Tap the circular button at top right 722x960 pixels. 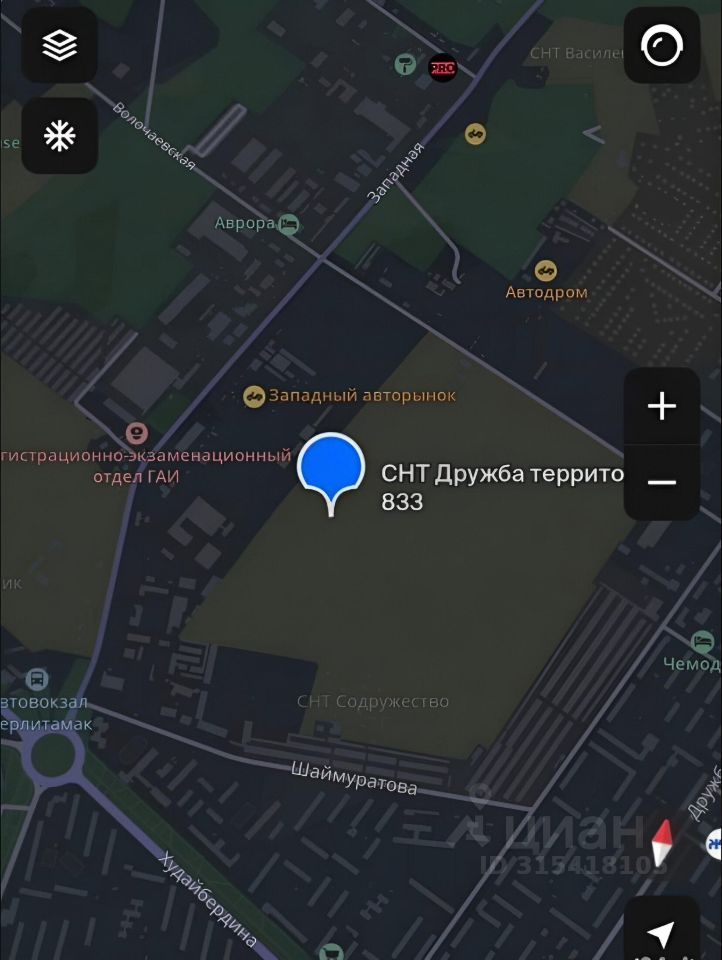pyautogui.click(x=661, y=45)
